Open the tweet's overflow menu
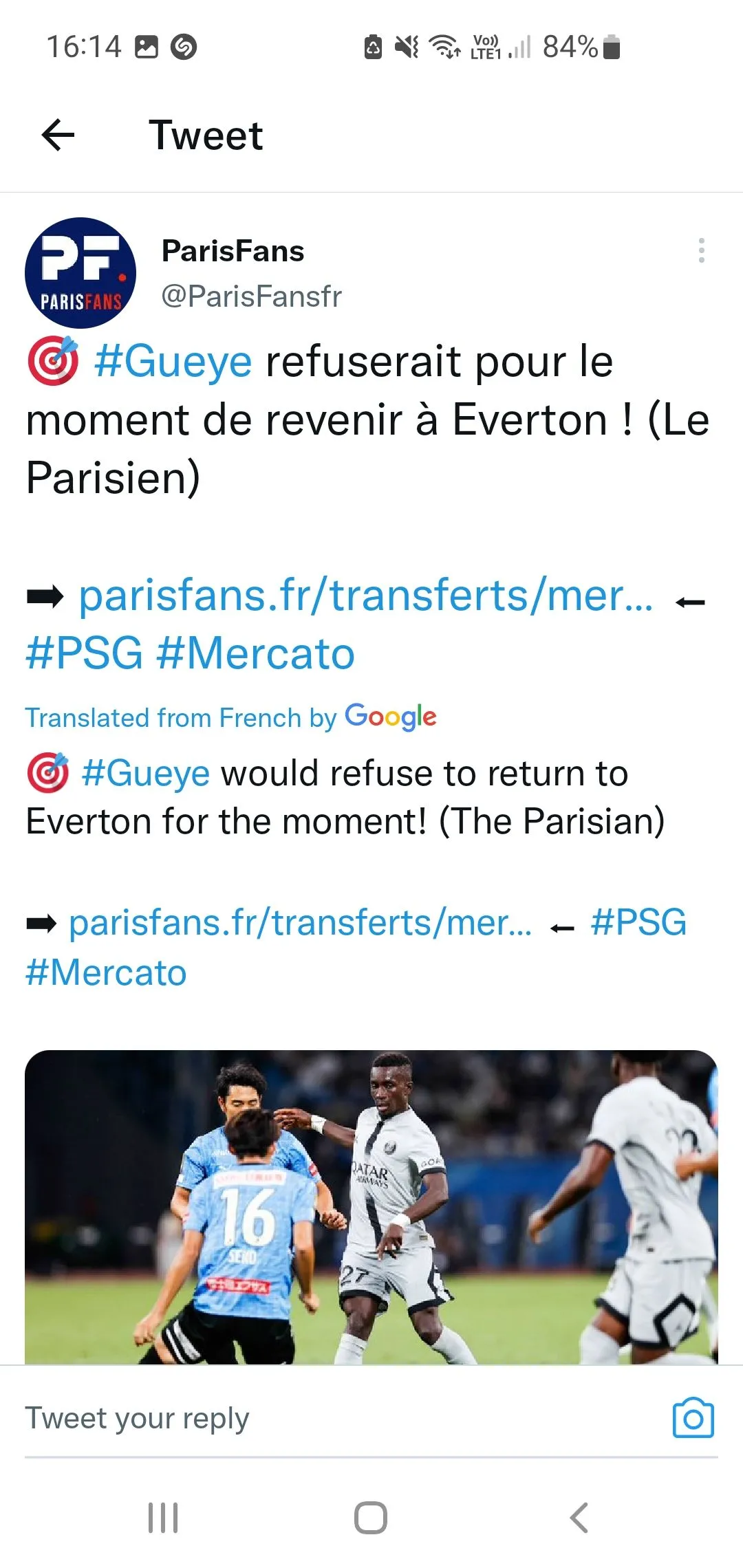Image resolution: width=743 pixels, height=1568 pixels. pos(701,251)
